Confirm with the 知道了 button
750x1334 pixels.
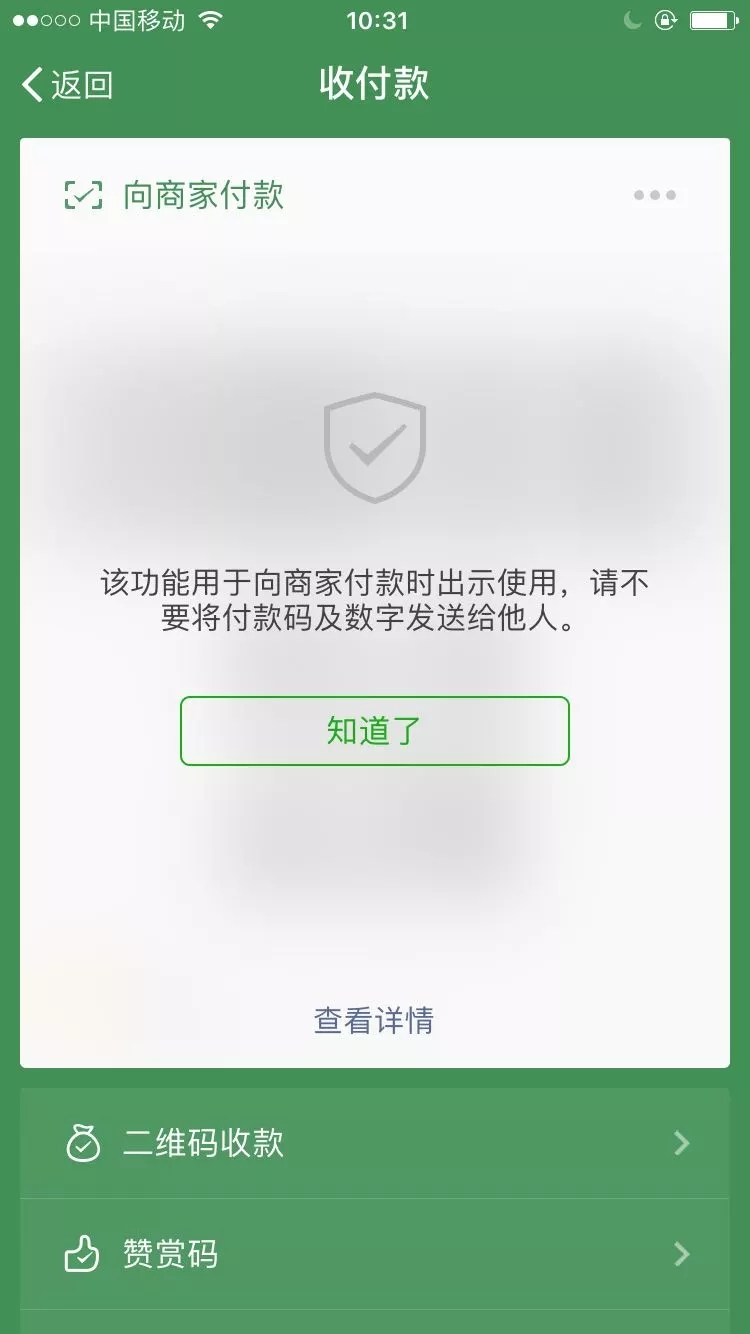click(374, 731)
